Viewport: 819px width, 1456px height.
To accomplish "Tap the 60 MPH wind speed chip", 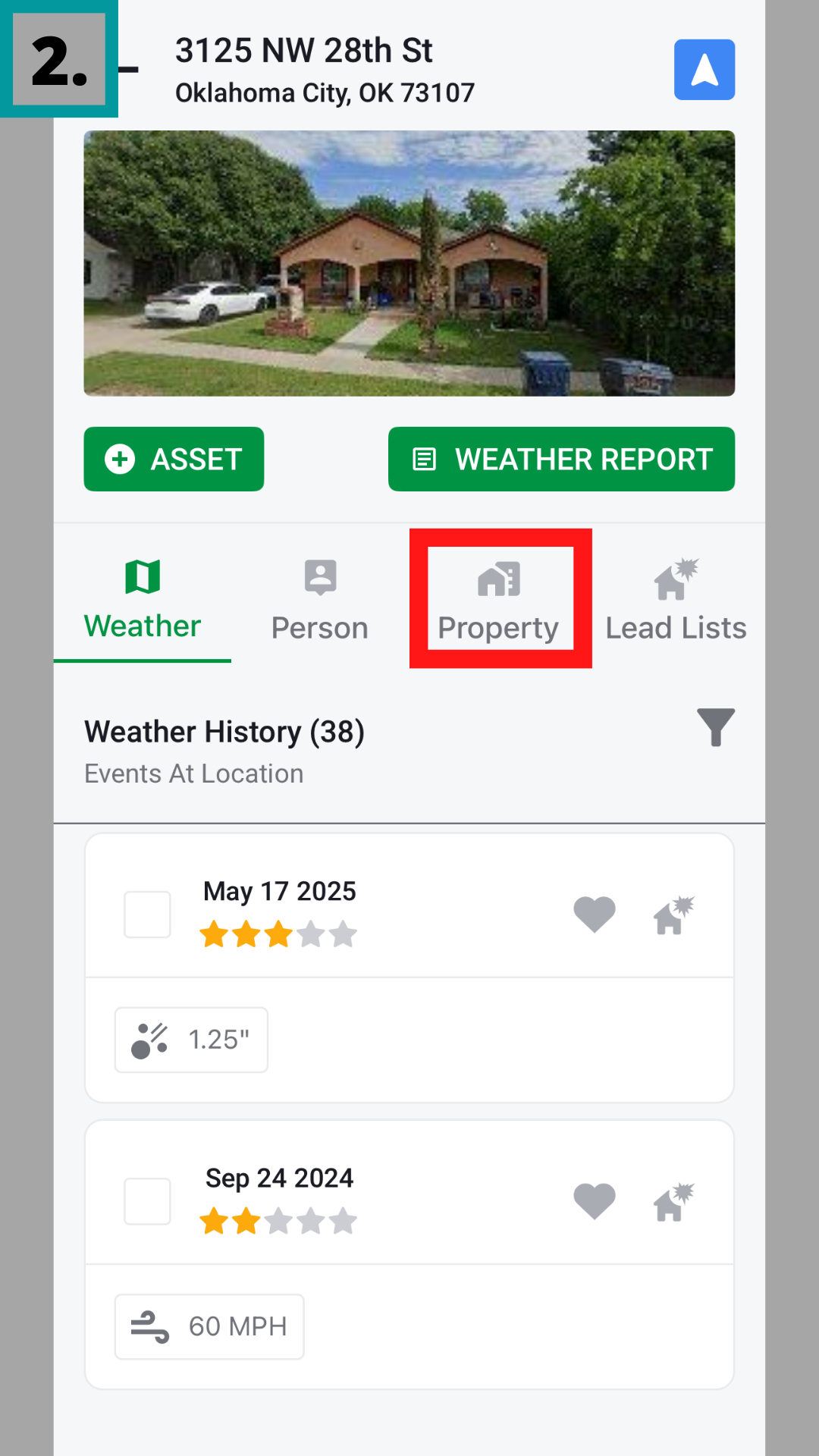I will coord(209,1326).
